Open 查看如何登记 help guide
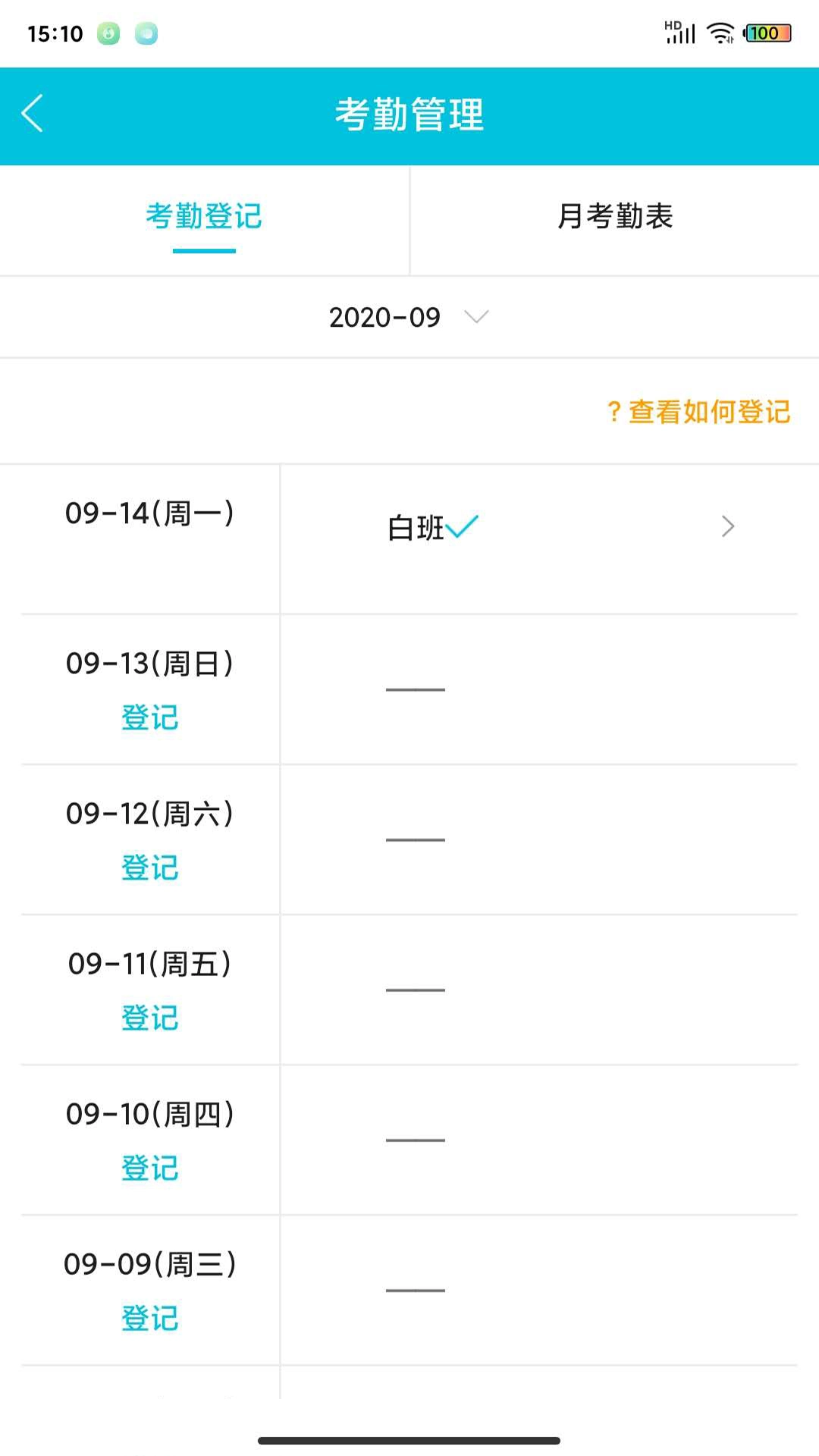 [705, 412]
